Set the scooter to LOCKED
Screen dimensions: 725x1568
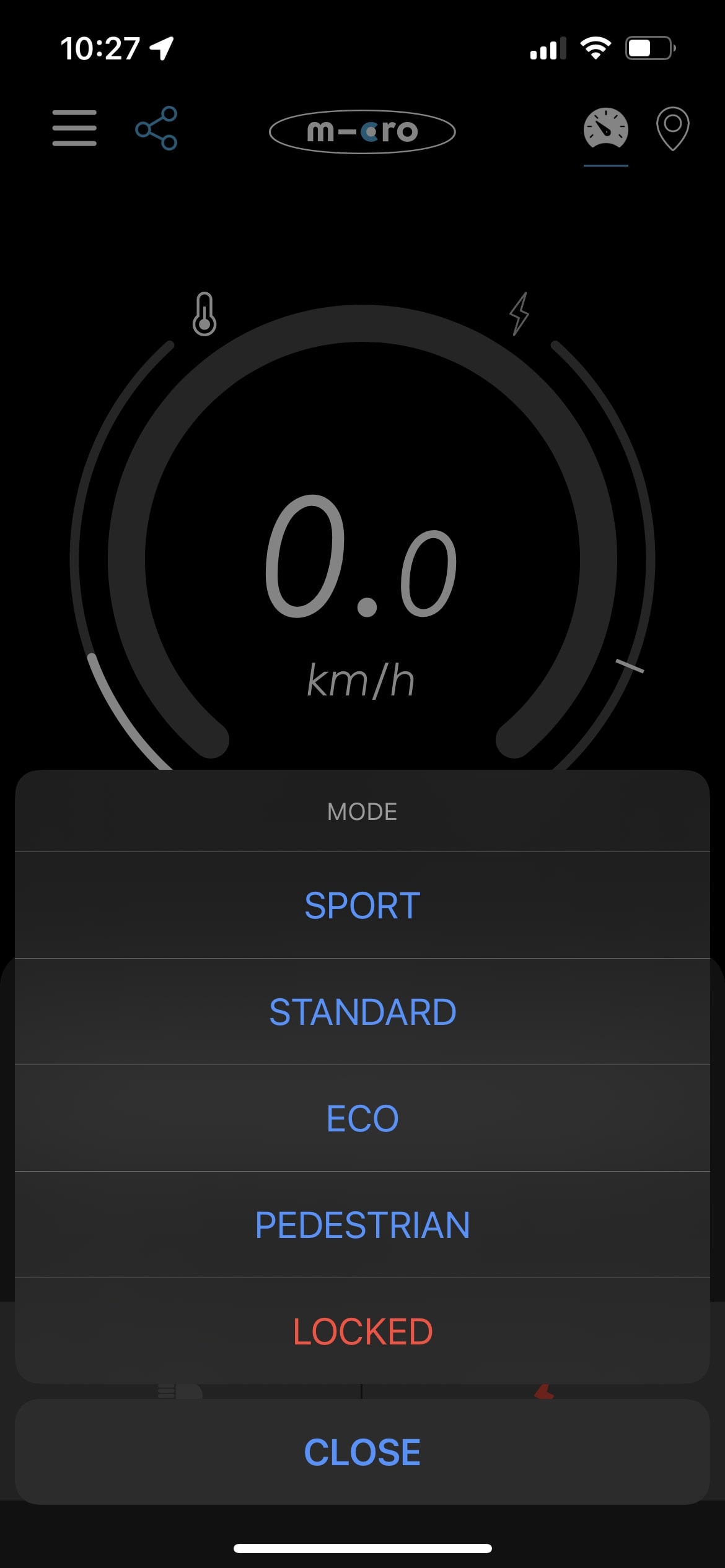(362, 1331)
